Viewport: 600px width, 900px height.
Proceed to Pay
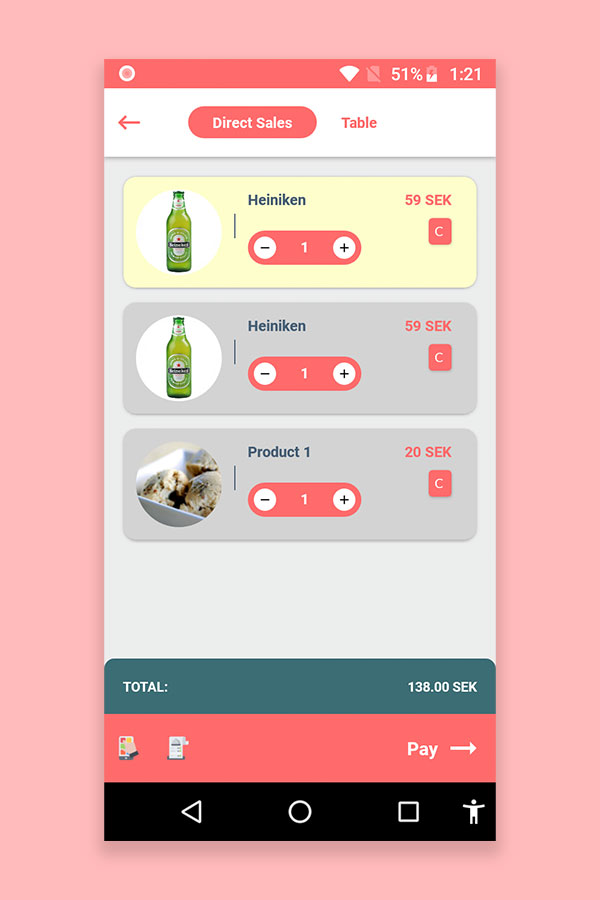(x=441, y=748)
